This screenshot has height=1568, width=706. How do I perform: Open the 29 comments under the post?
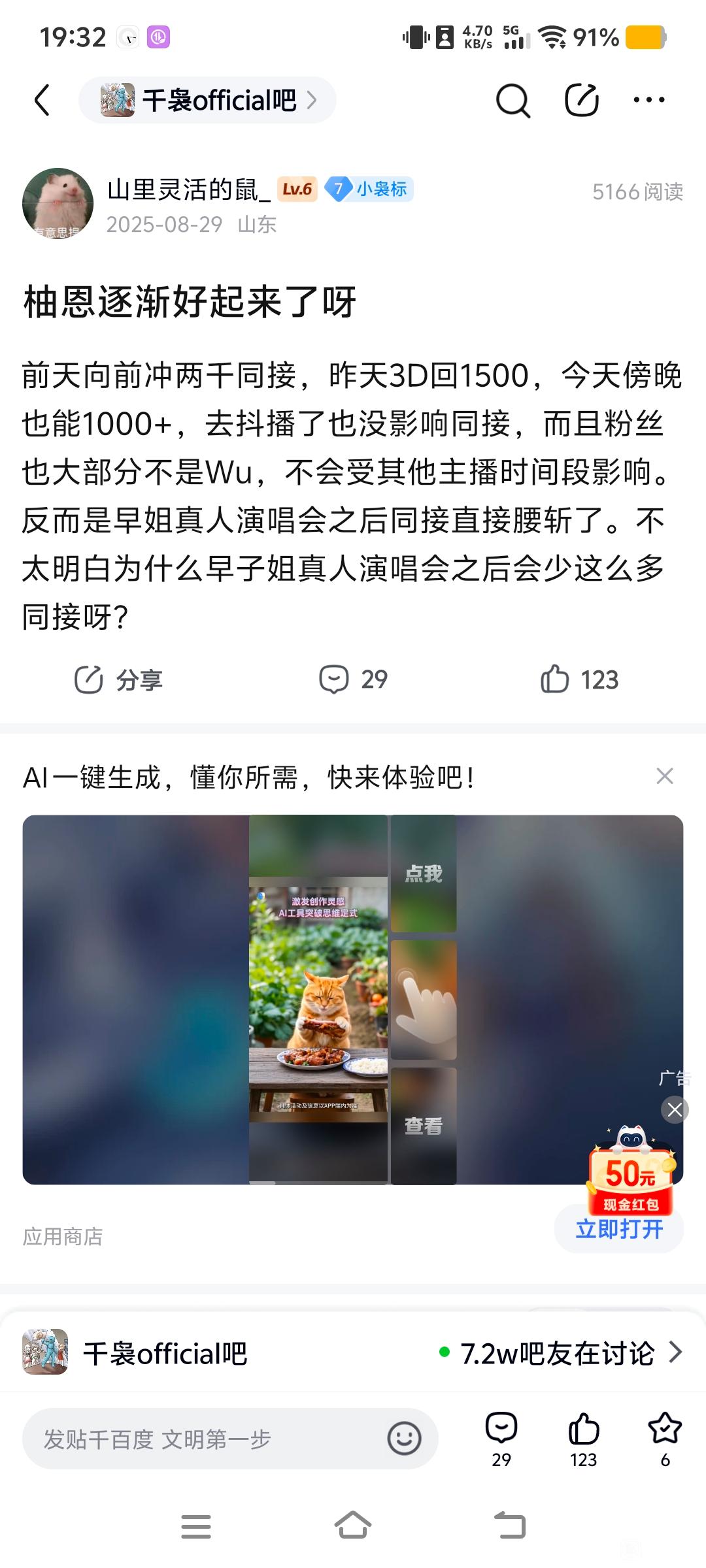click(353, 679)
